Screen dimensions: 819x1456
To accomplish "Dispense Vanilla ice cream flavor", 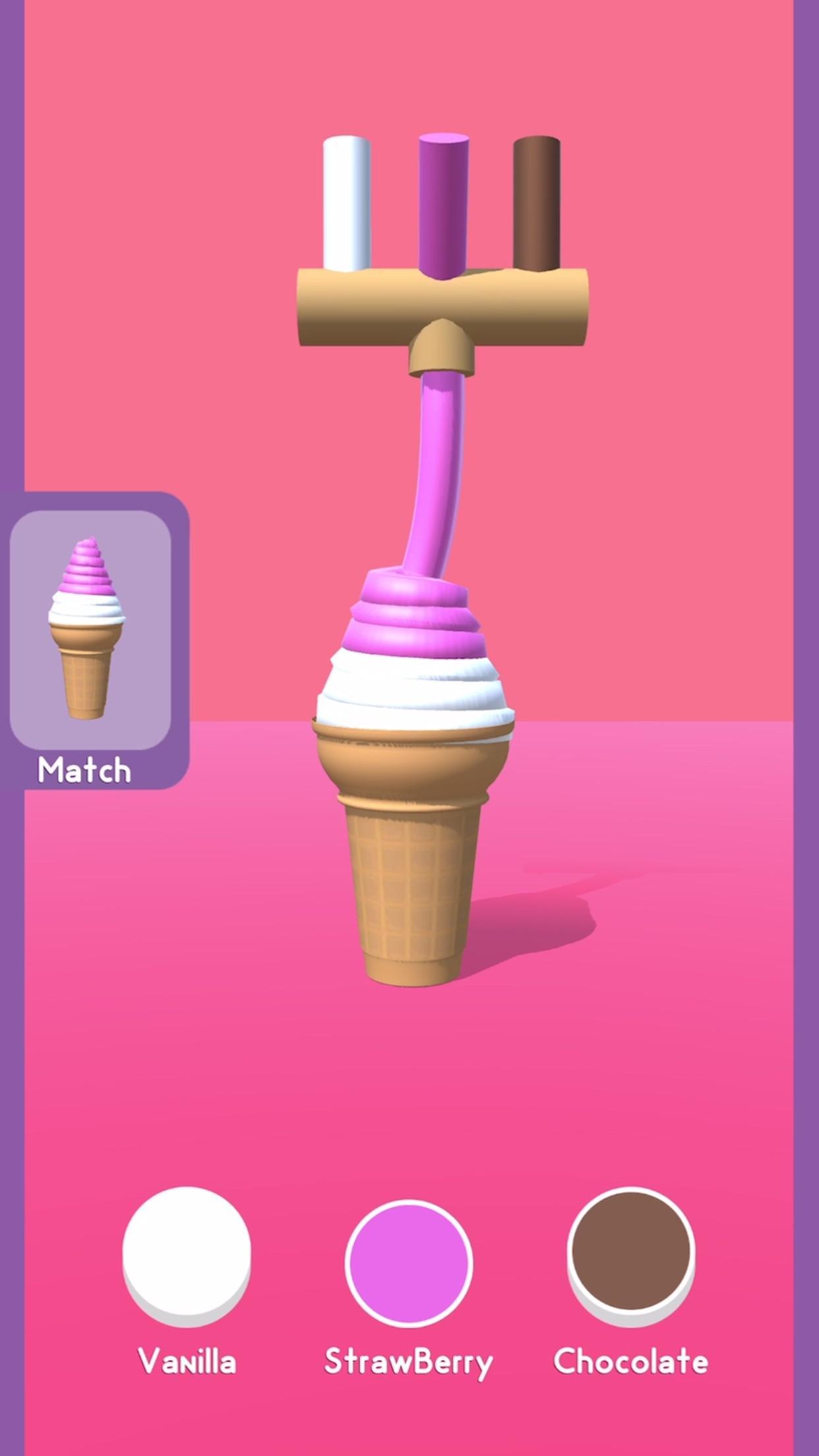I will click(187, 1254).
